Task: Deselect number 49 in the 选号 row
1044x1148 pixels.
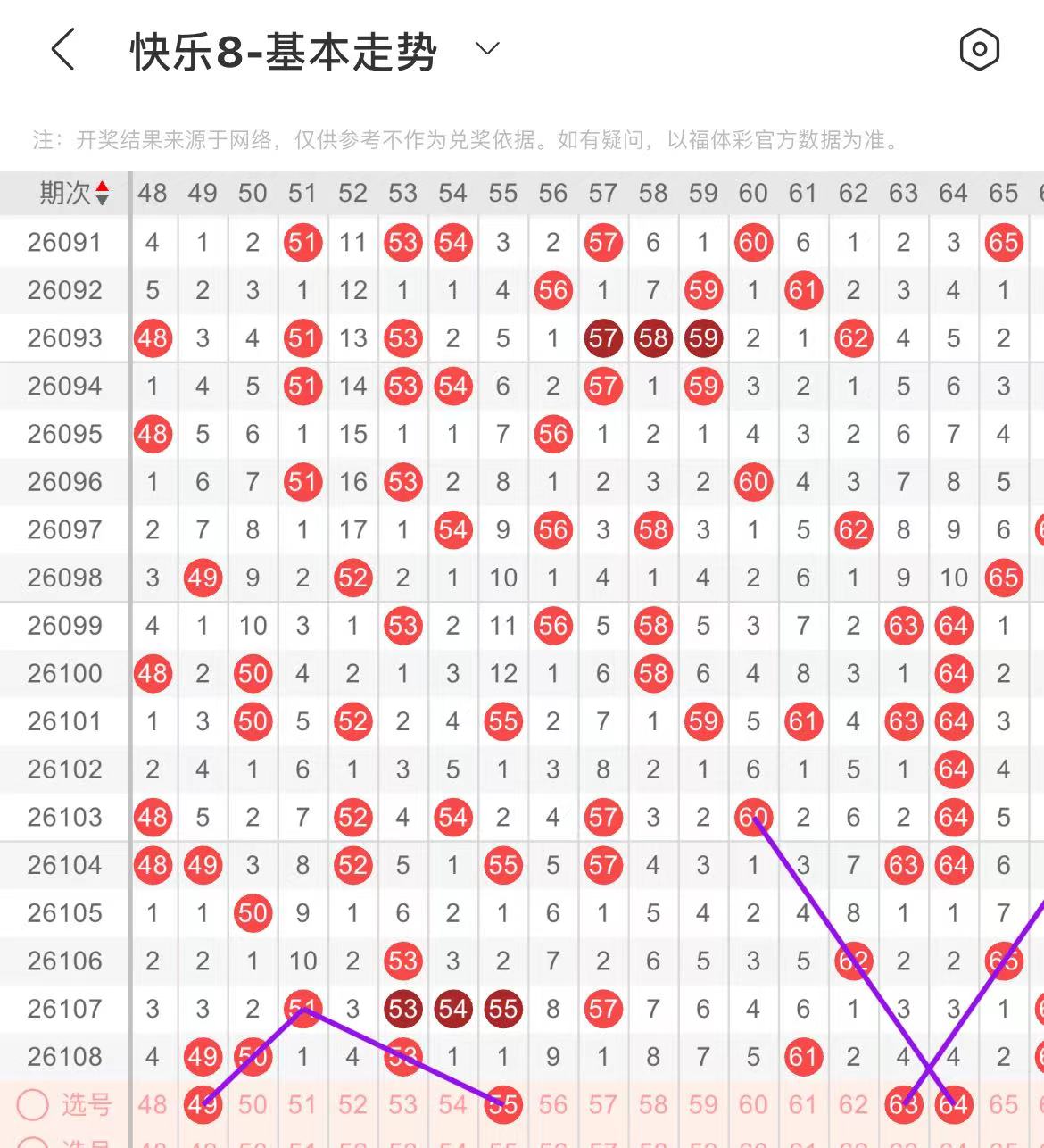Action: tap(203, 1105)
